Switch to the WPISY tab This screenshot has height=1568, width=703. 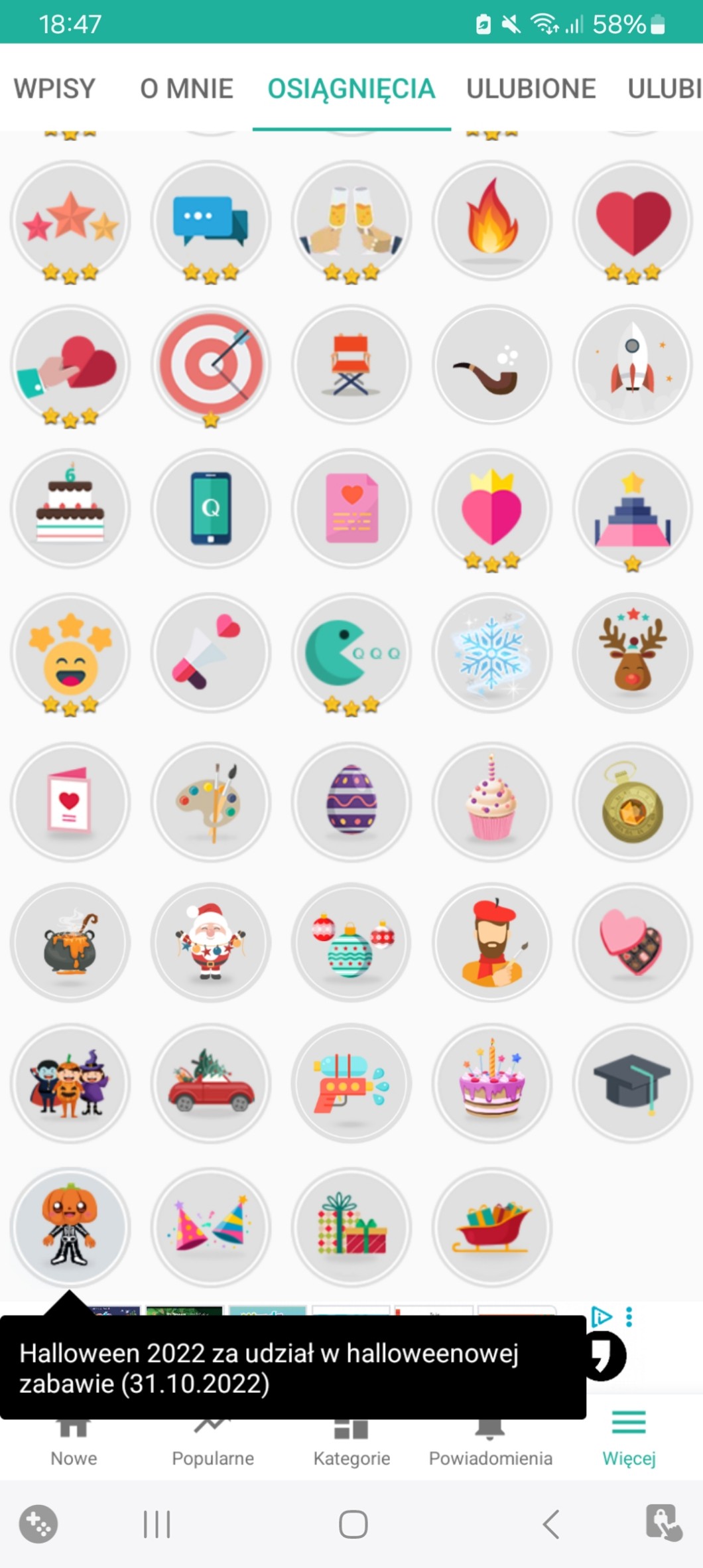(x=54, y=88)
